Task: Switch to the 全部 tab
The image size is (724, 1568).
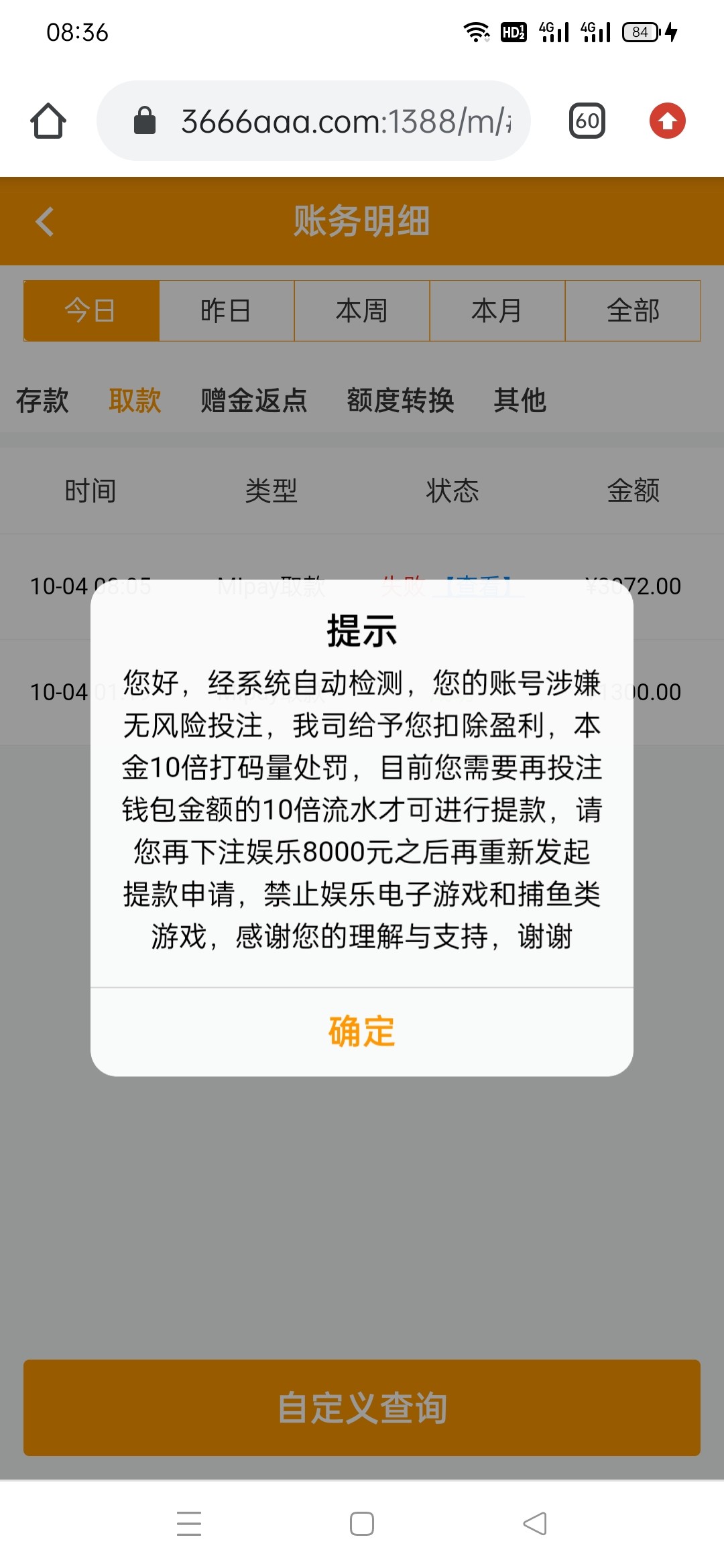Action: coord(633,310)
